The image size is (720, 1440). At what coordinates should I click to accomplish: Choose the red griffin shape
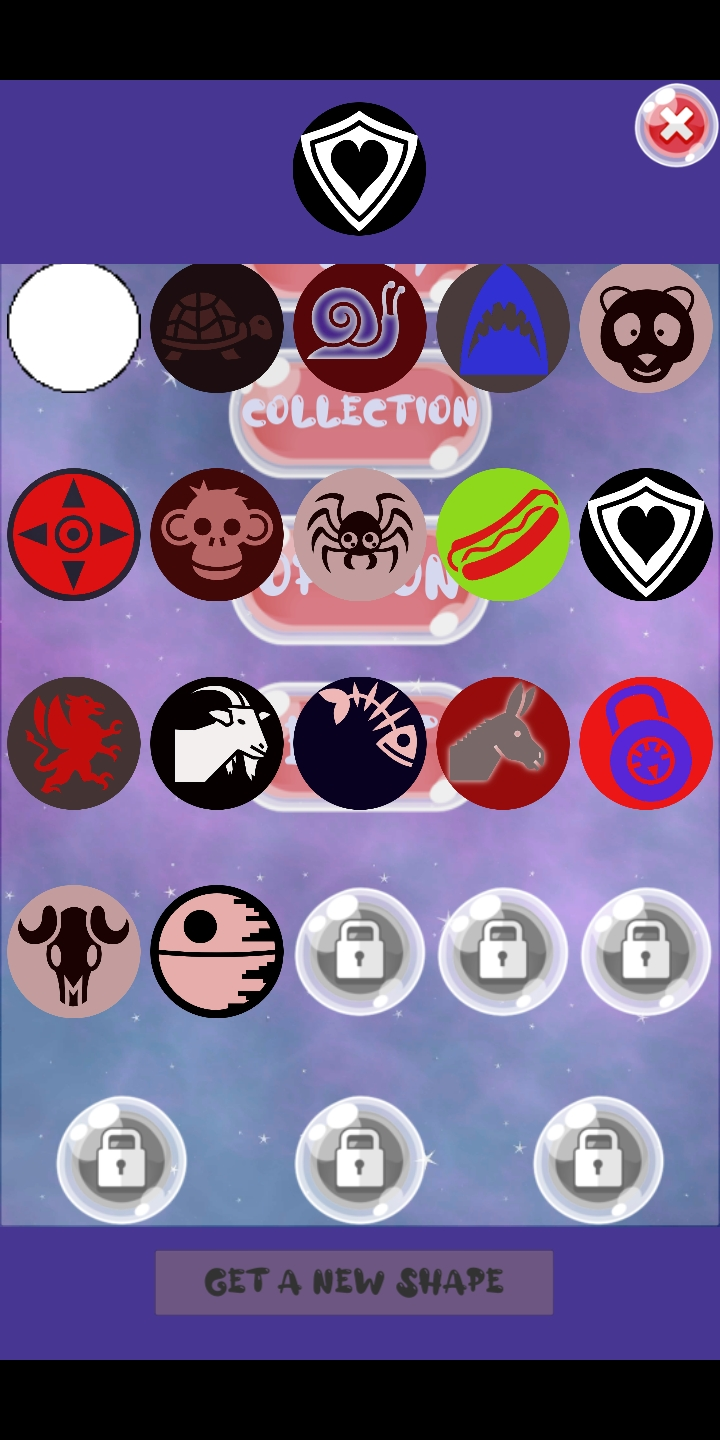73,743
